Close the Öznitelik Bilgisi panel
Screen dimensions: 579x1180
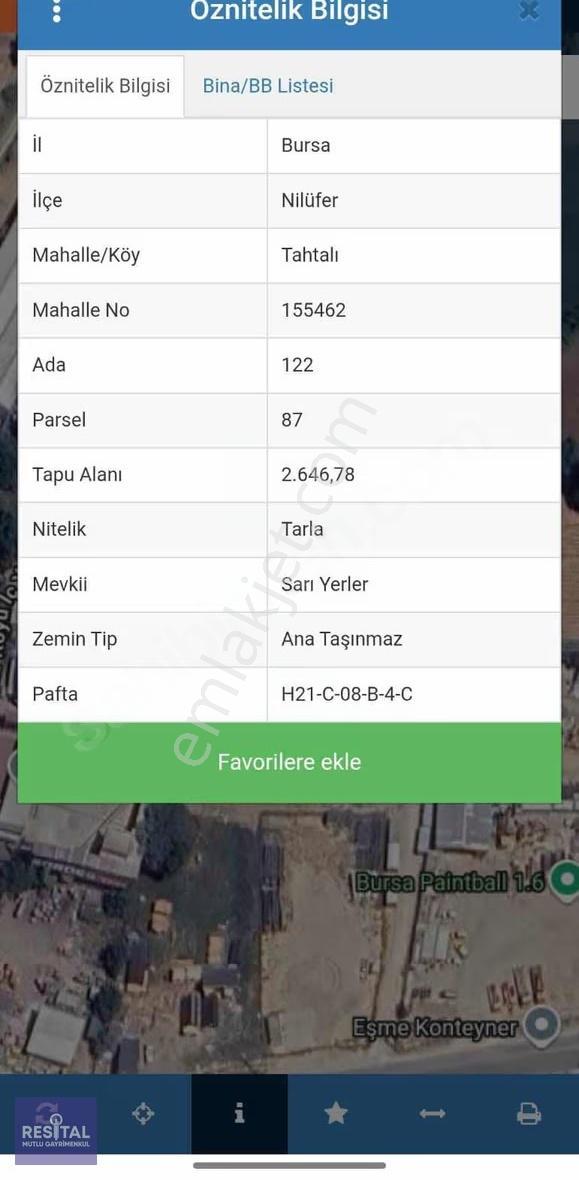coord(529,11)
